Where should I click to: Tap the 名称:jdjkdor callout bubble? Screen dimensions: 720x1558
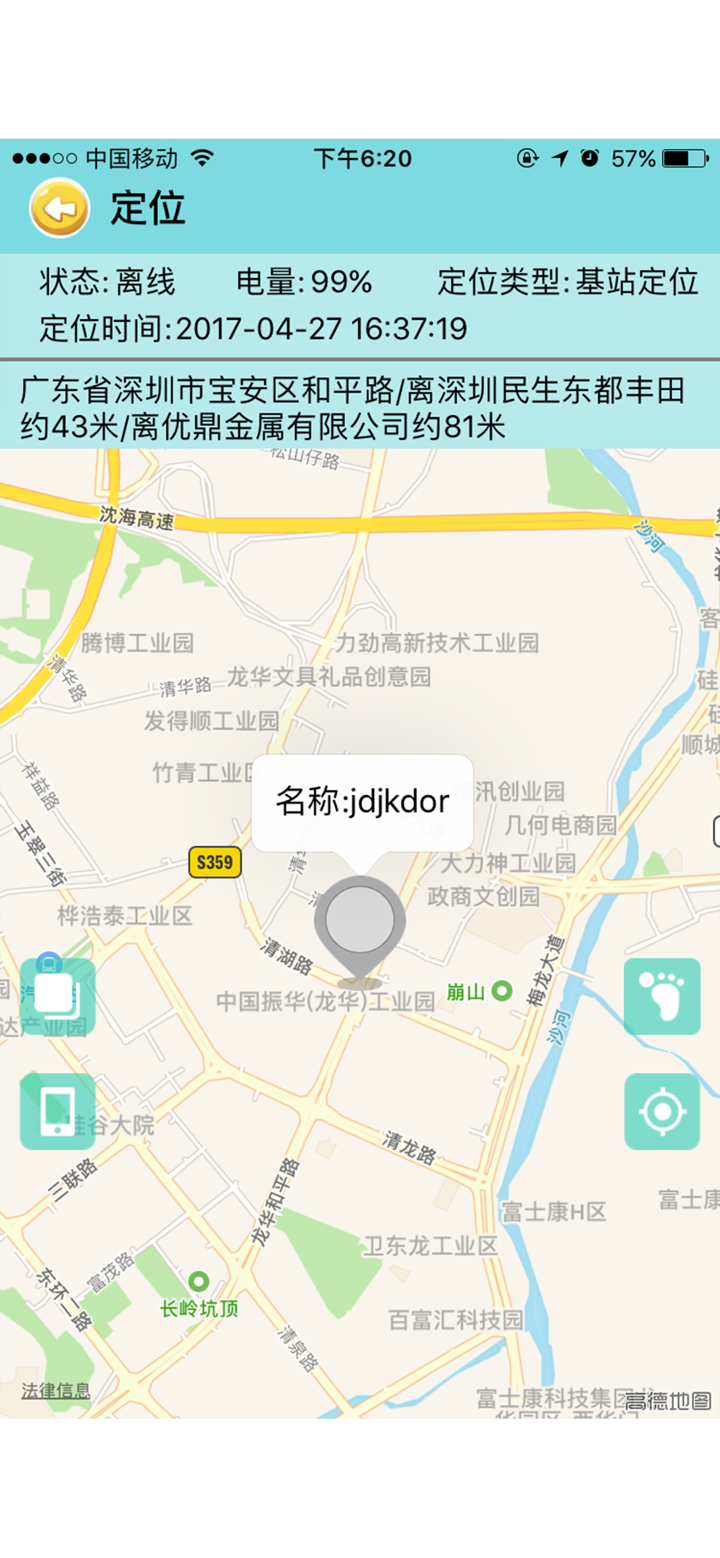coord(363,801)
